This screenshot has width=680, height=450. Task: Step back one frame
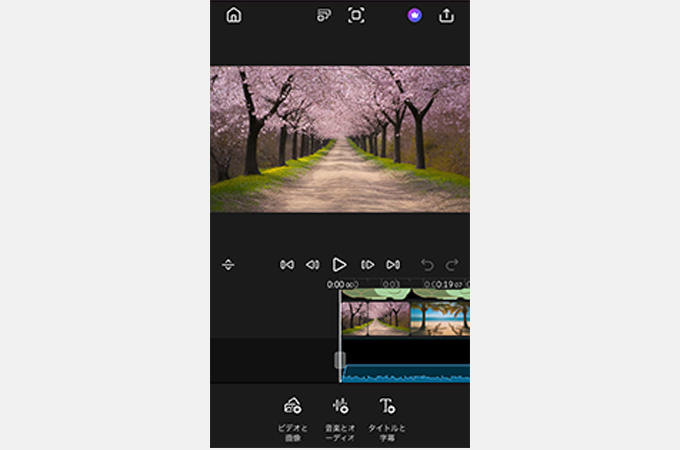(x=312, y=264)
